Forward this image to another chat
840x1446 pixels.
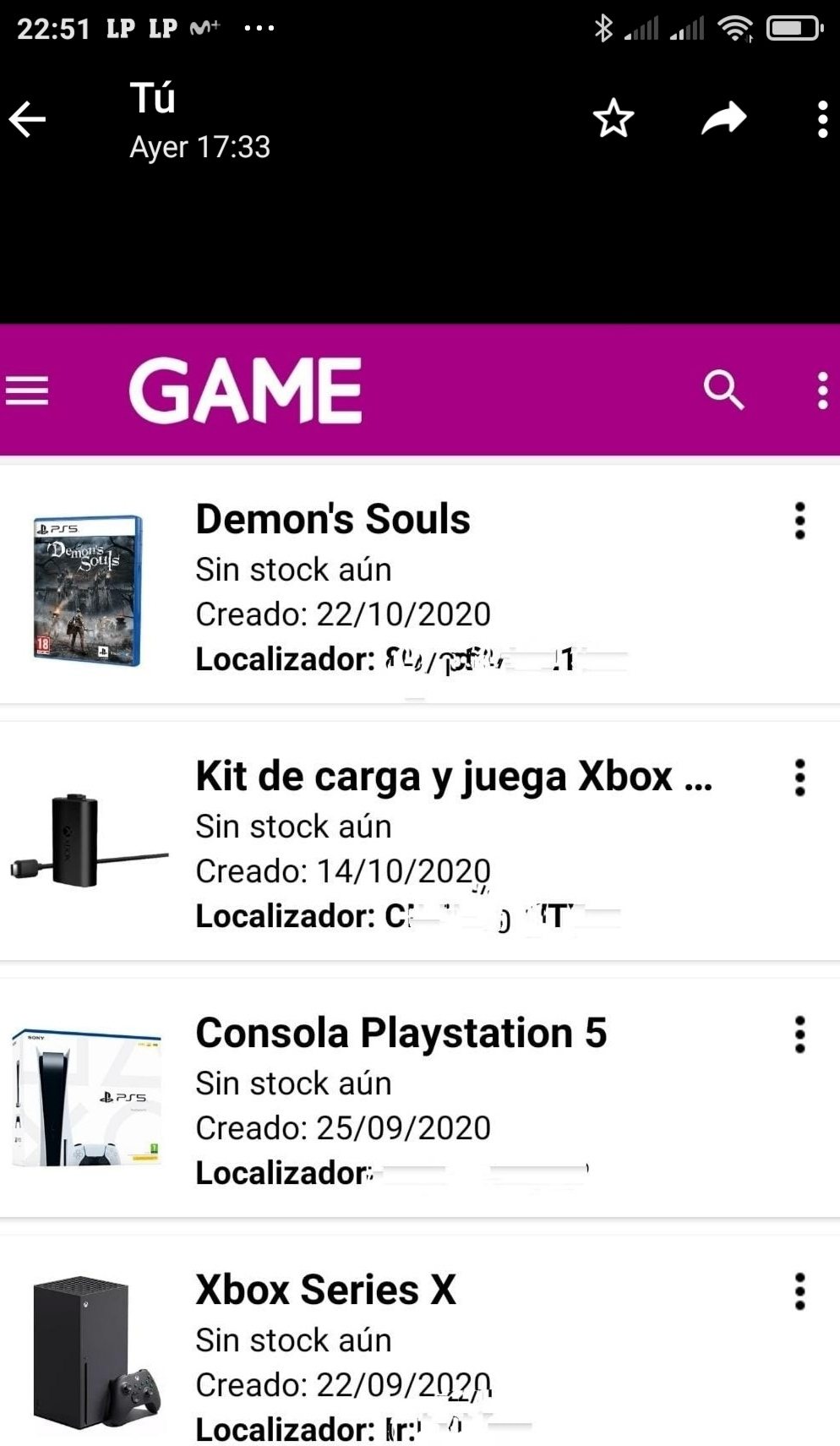coord(724,118)
